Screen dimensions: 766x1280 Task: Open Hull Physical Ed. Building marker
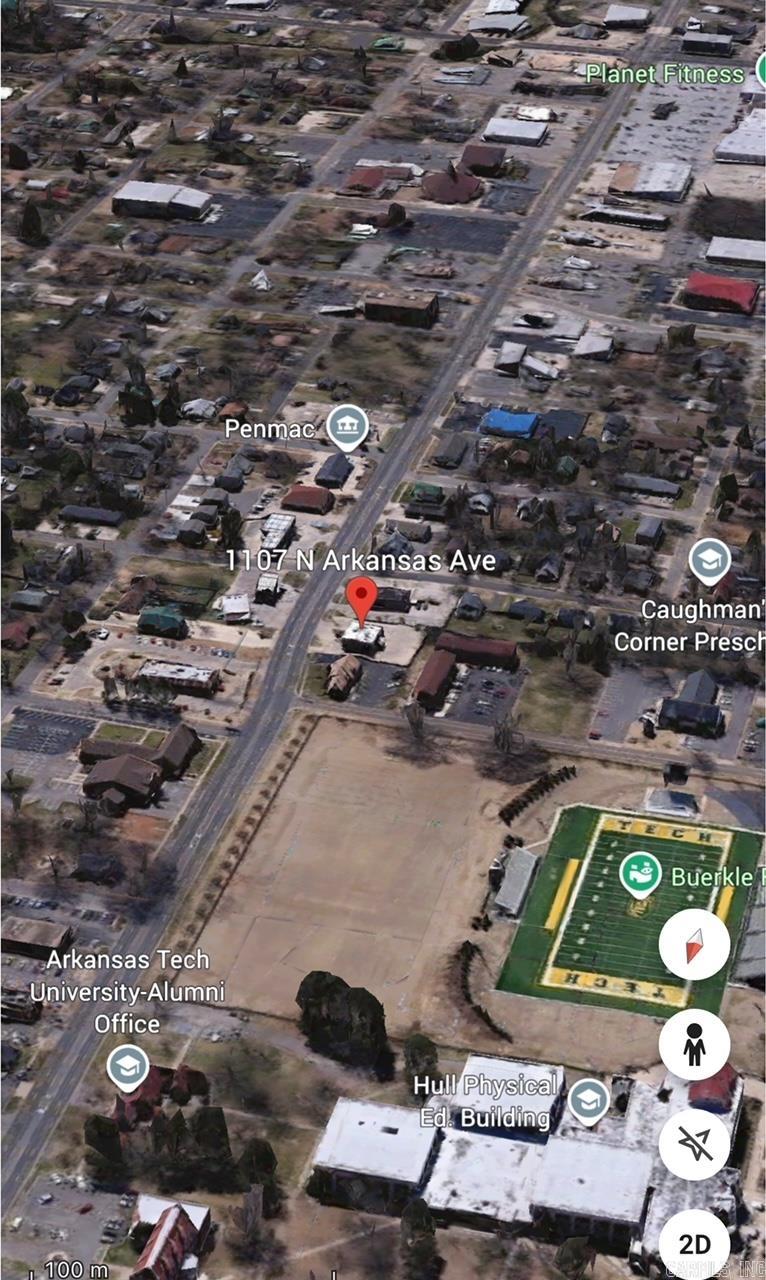588,1100
